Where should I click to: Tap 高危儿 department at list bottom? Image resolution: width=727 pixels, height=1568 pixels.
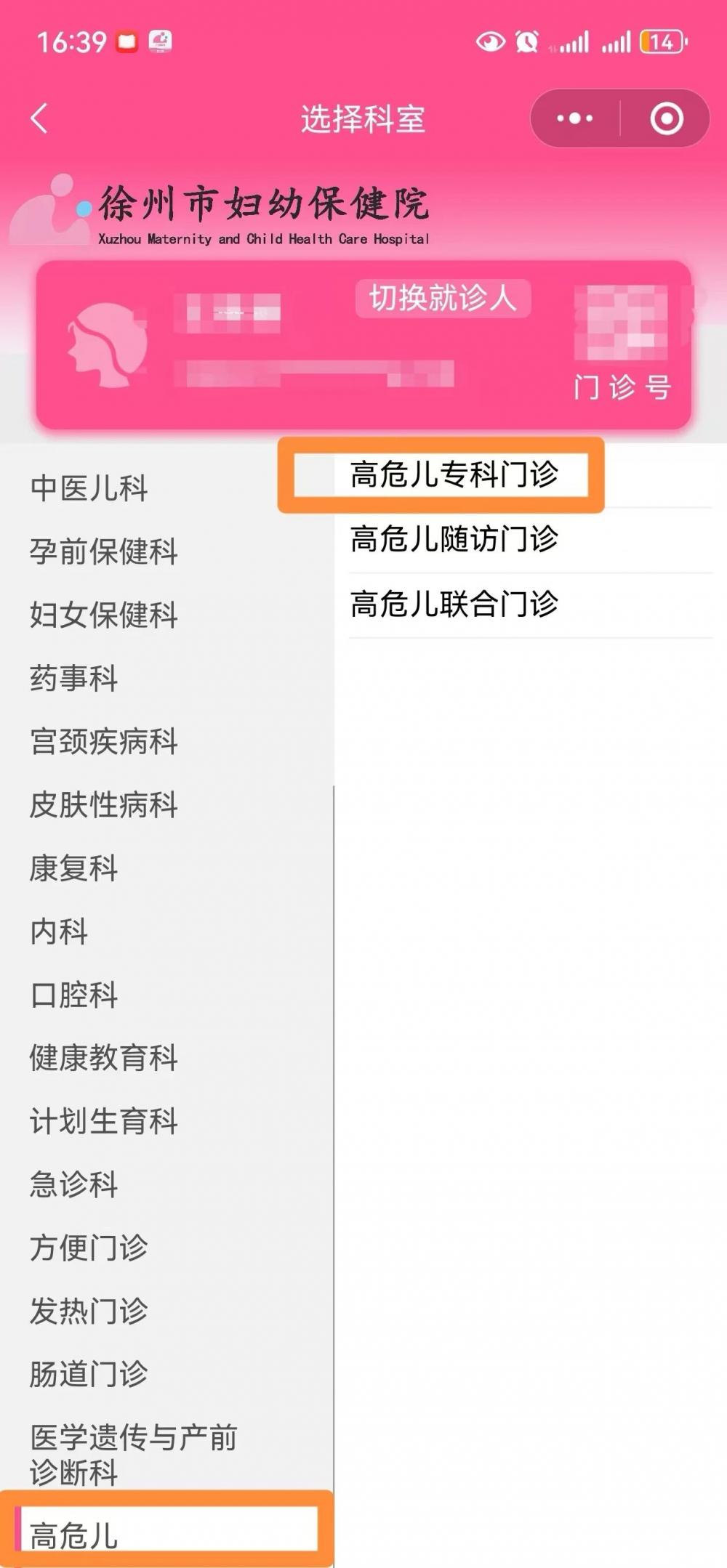[73, 1535]
